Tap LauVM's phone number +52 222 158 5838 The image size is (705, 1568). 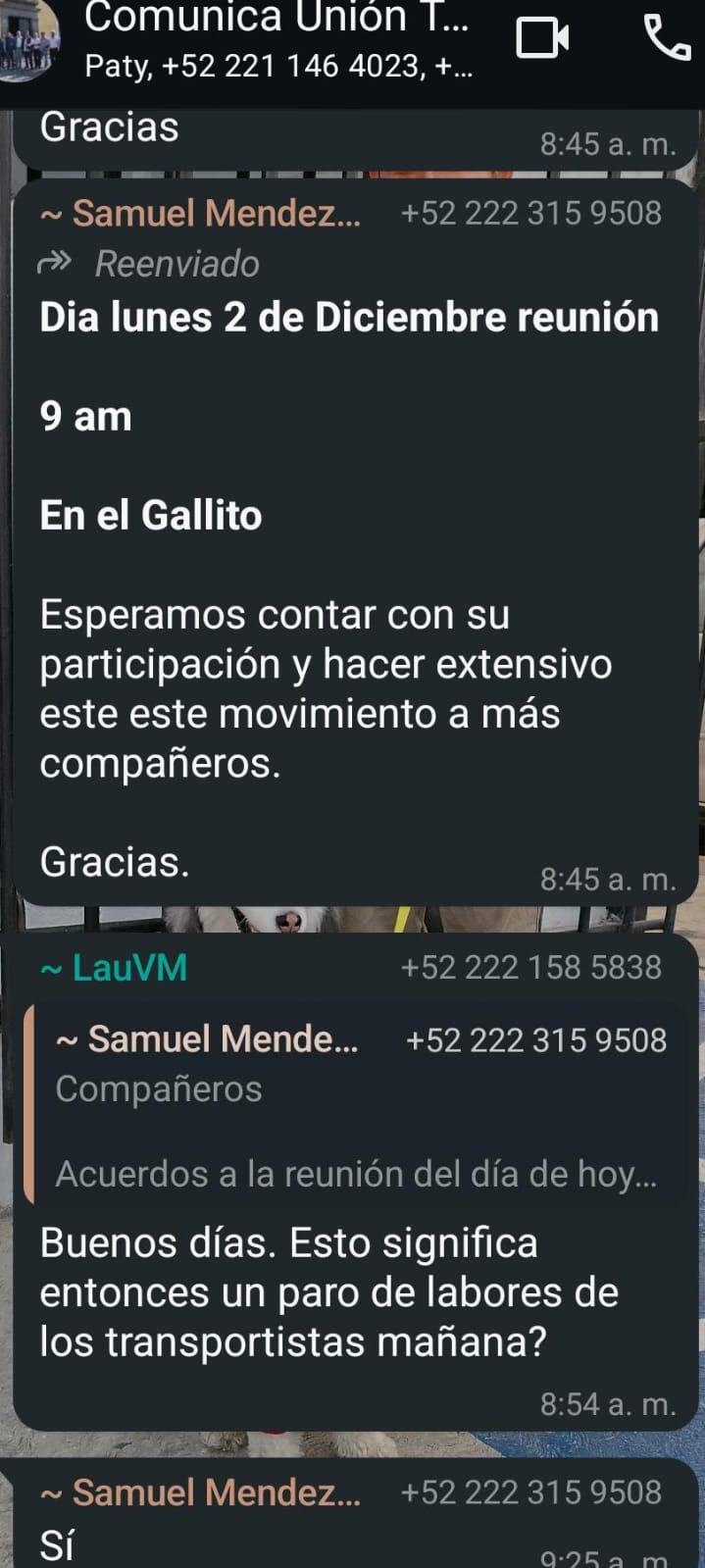(x=530, y=968)
